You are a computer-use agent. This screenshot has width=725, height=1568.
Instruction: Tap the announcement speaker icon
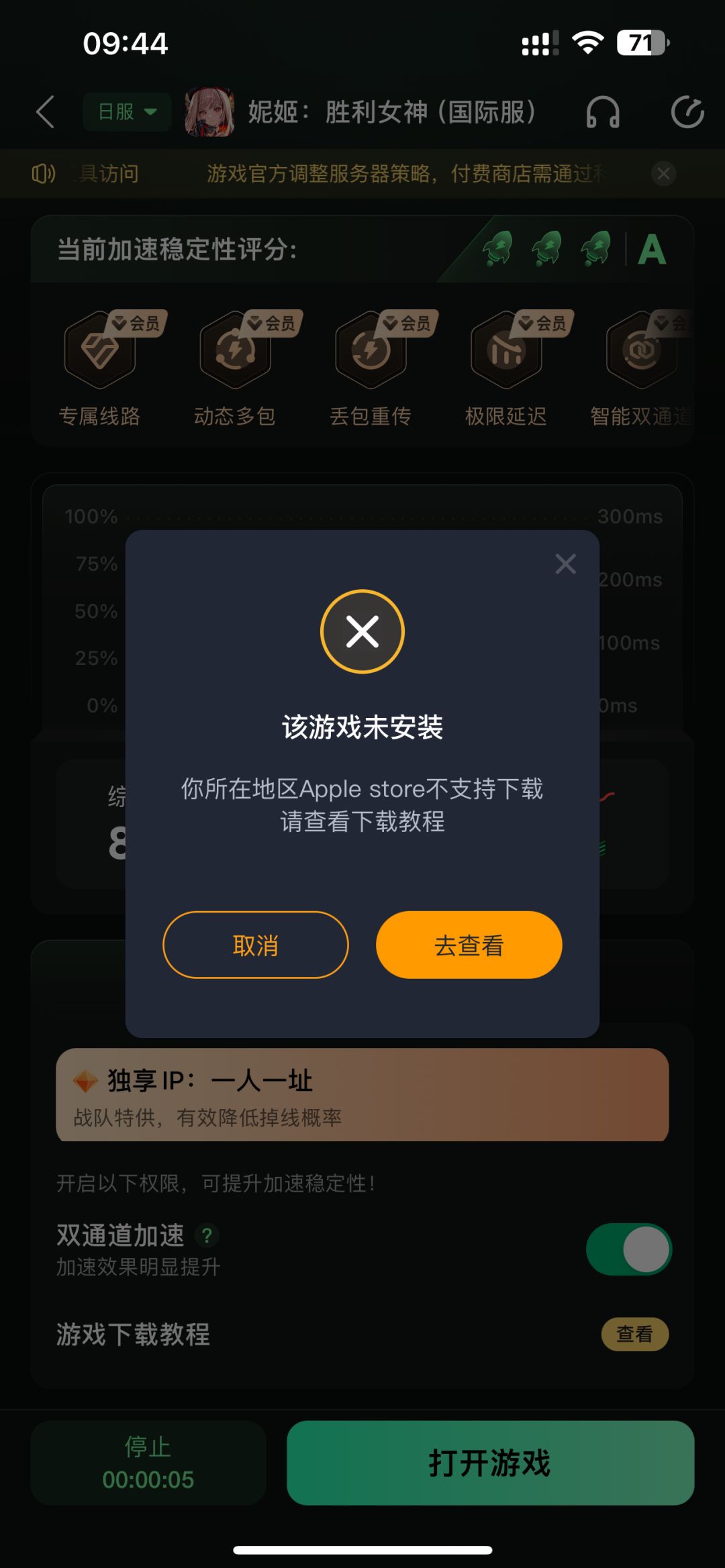click(43, 174)
